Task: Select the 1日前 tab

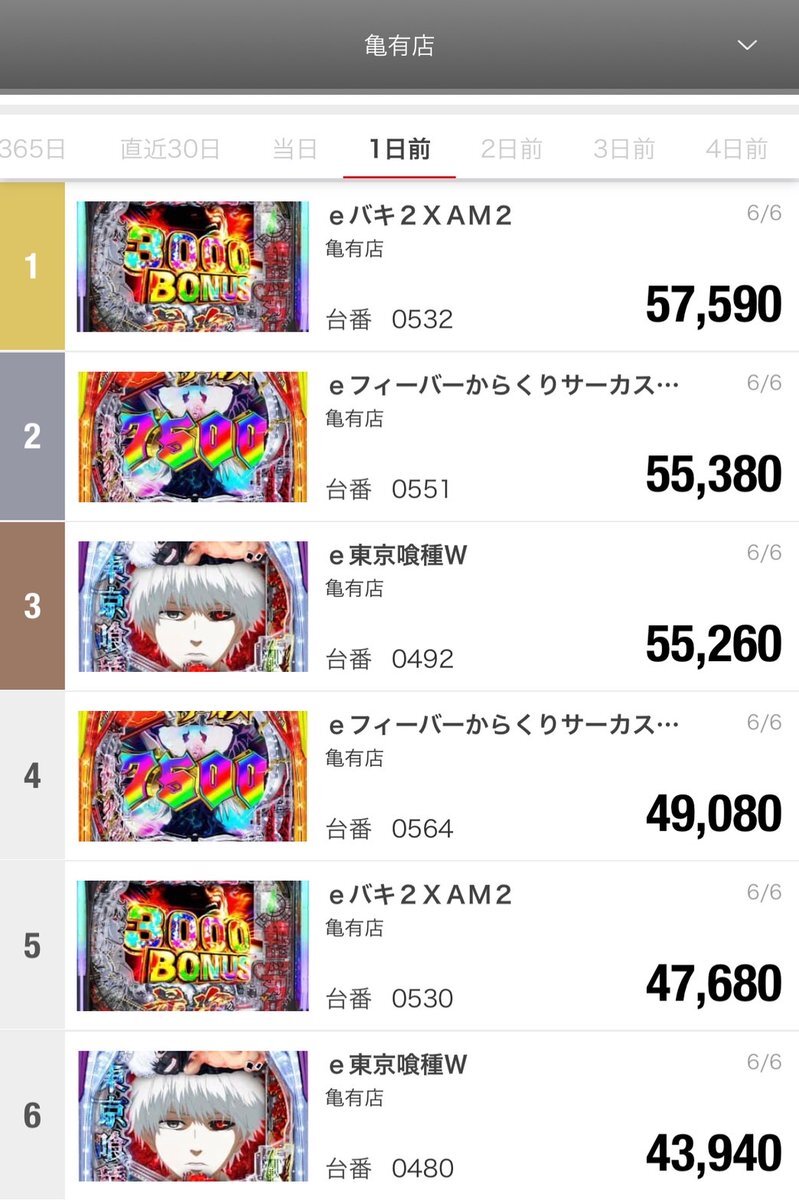Action: coord(399,150)
